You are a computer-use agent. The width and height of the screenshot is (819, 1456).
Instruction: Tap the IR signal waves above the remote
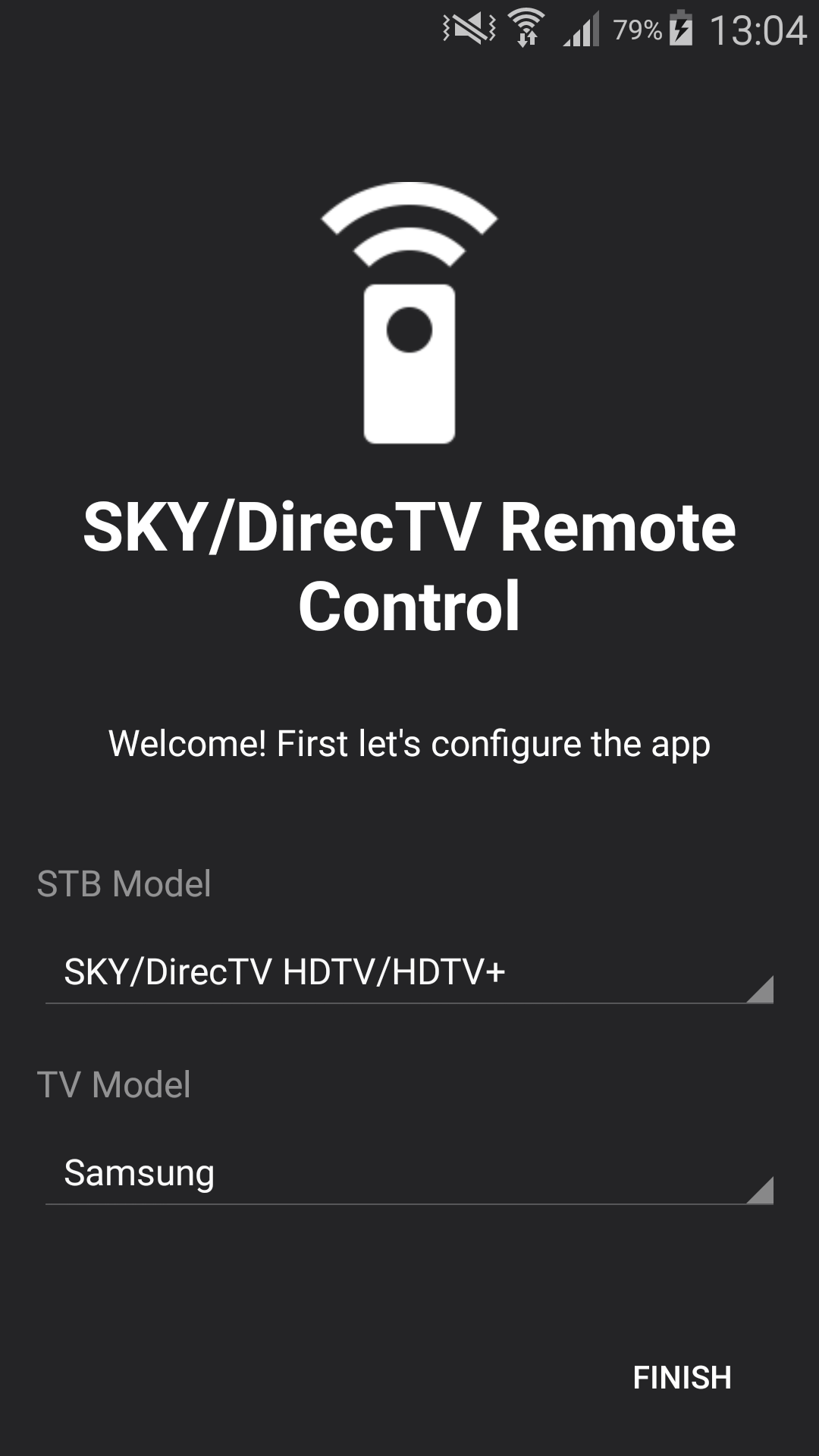click(x=408, y=224)
